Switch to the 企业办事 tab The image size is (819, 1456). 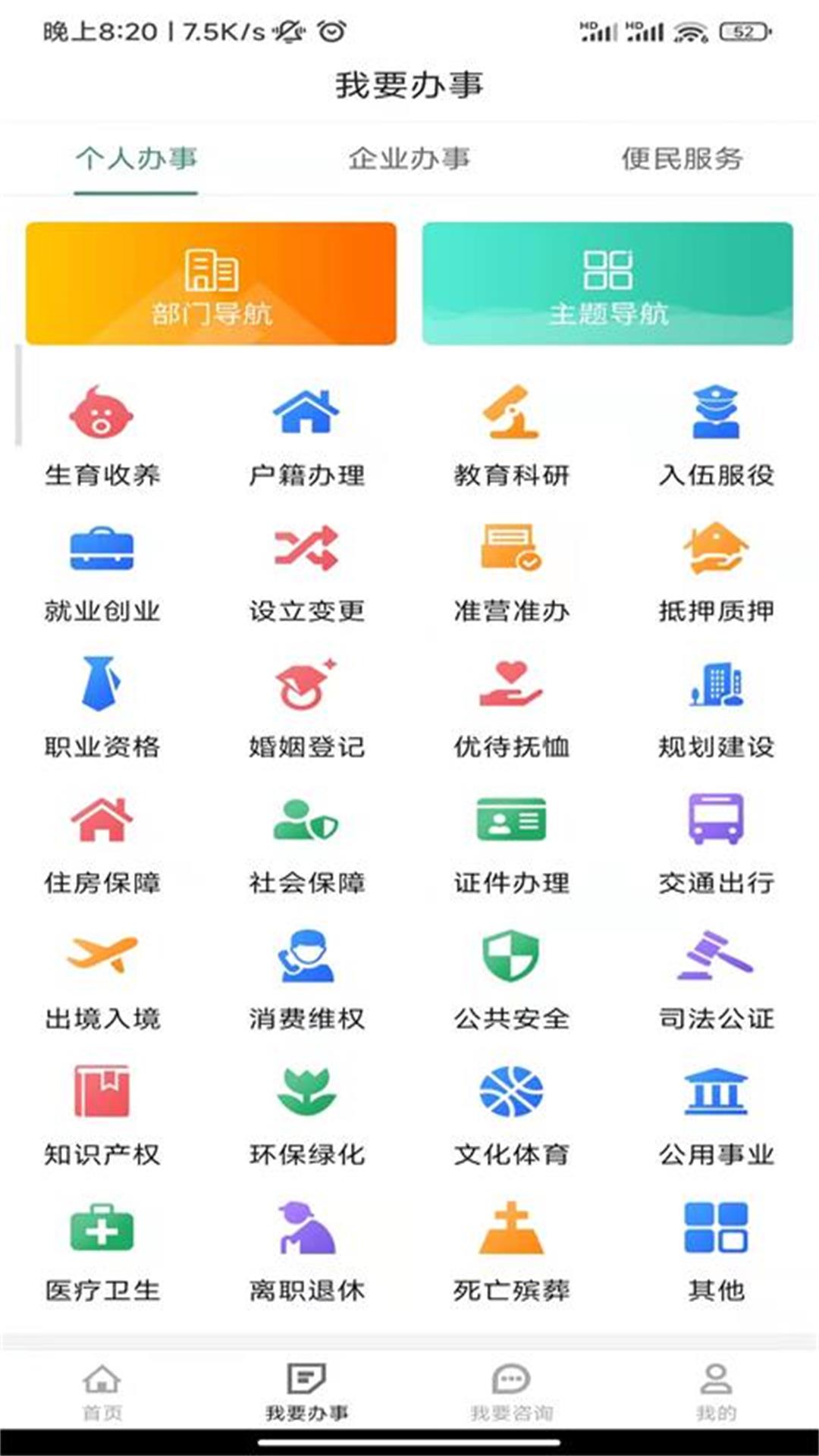tap(409, 158)
